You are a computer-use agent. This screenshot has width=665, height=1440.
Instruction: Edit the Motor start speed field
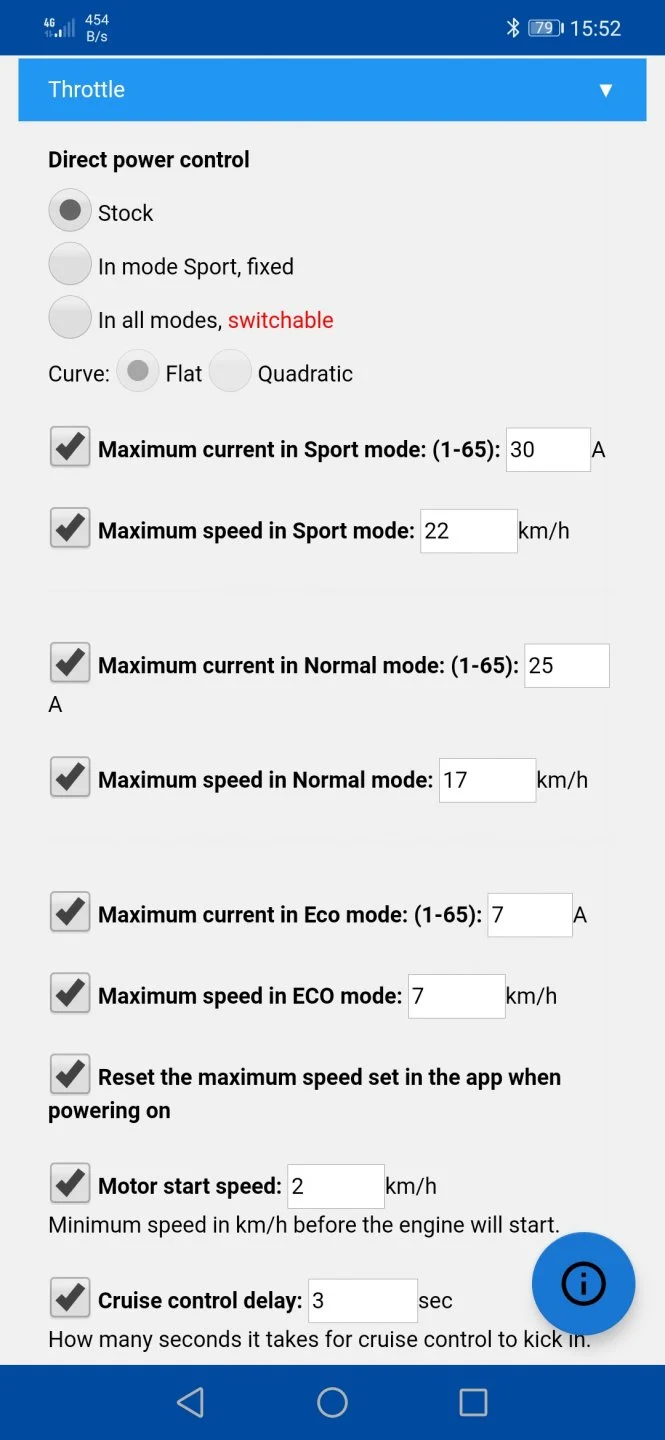coord(335,1187)
